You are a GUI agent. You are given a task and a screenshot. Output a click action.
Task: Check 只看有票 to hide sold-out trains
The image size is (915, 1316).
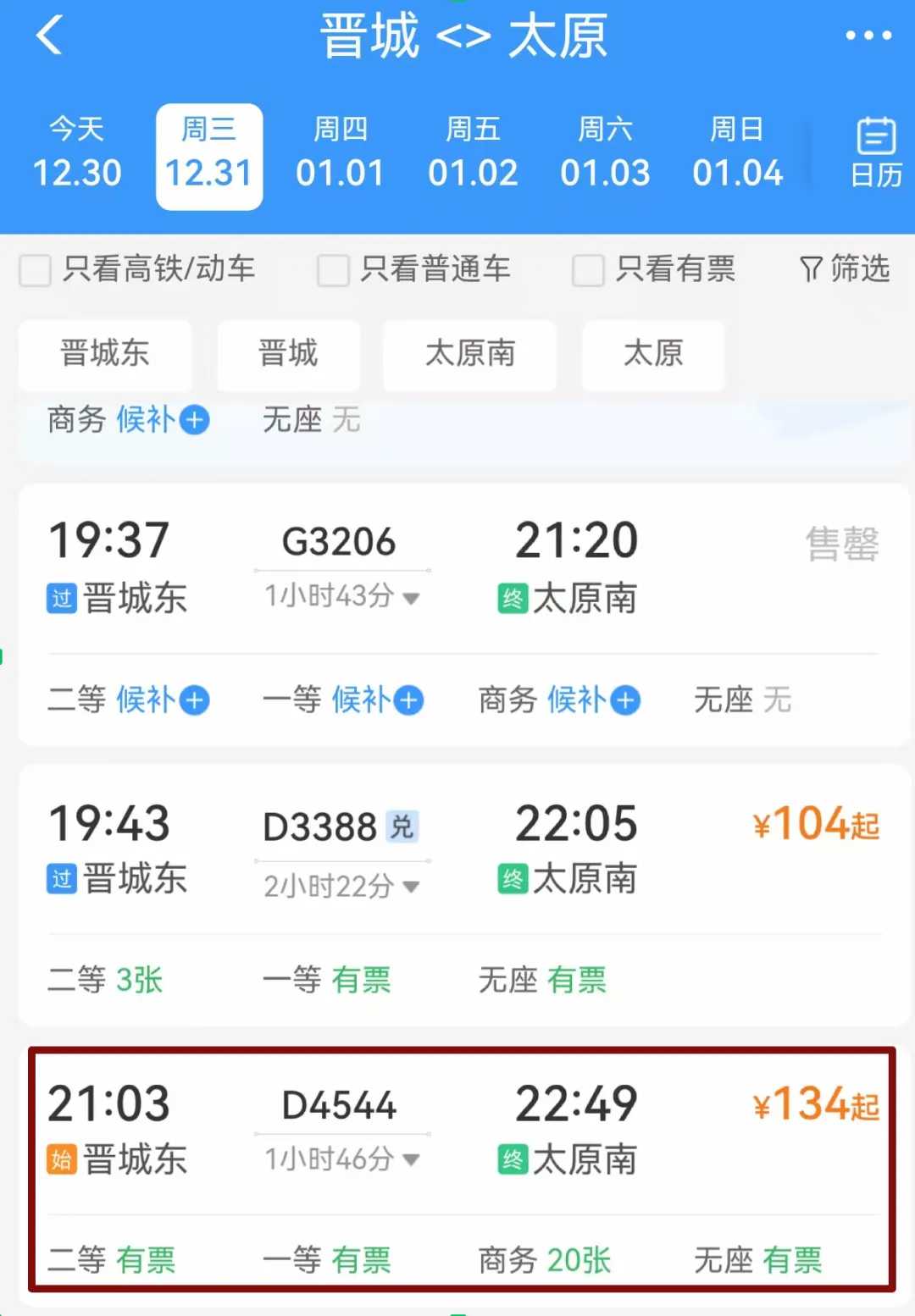pyautogui.click(x=588, y=271)
